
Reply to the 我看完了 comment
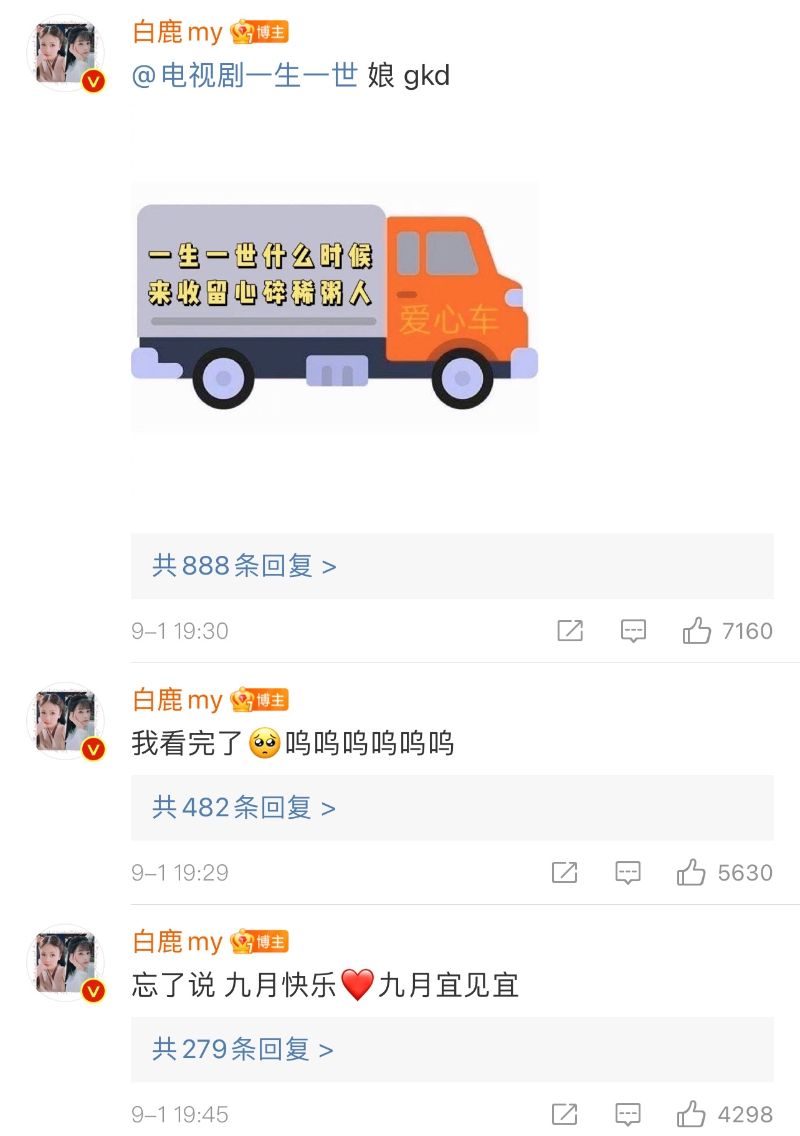(x=628, y=873)
